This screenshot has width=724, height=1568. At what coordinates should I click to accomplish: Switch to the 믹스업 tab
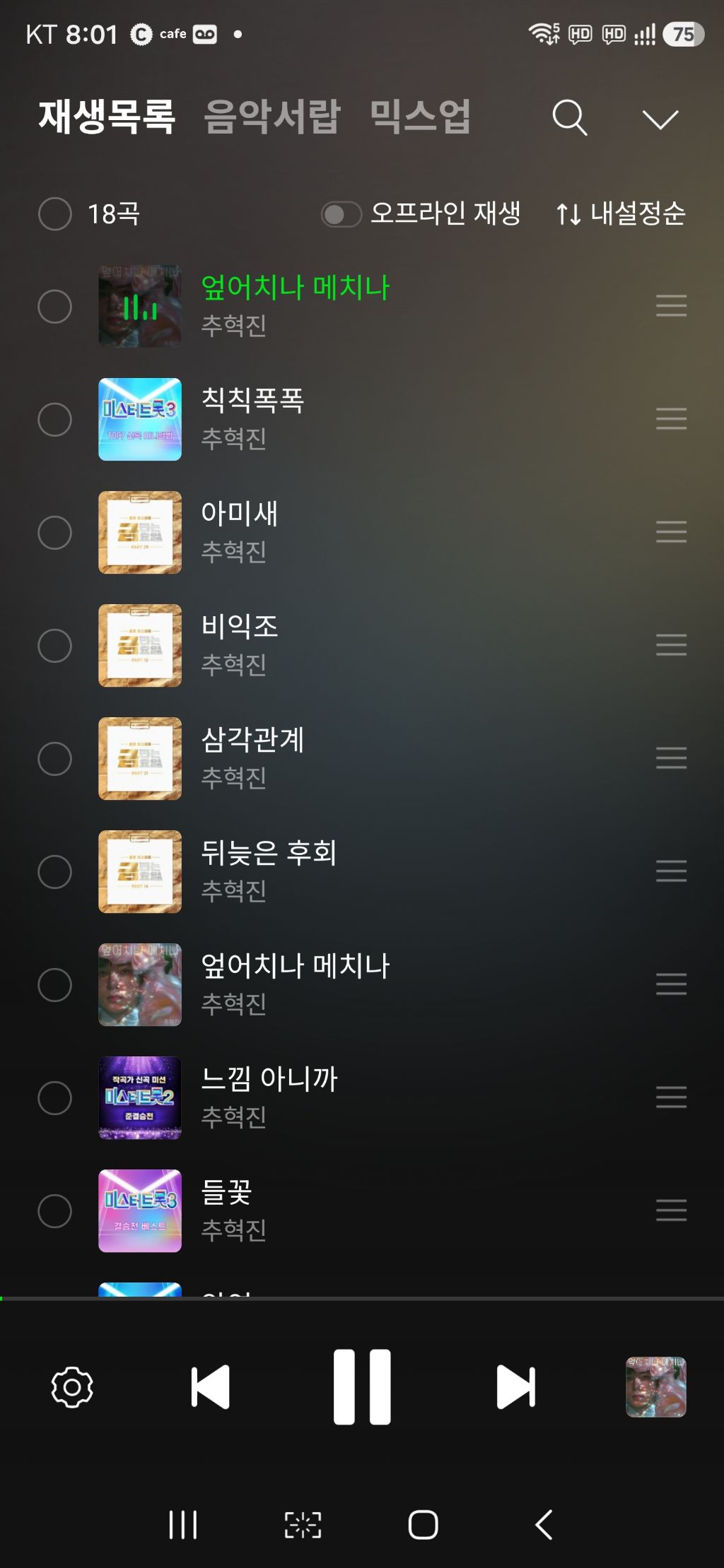pyautogui.click(x=420, y=117)
